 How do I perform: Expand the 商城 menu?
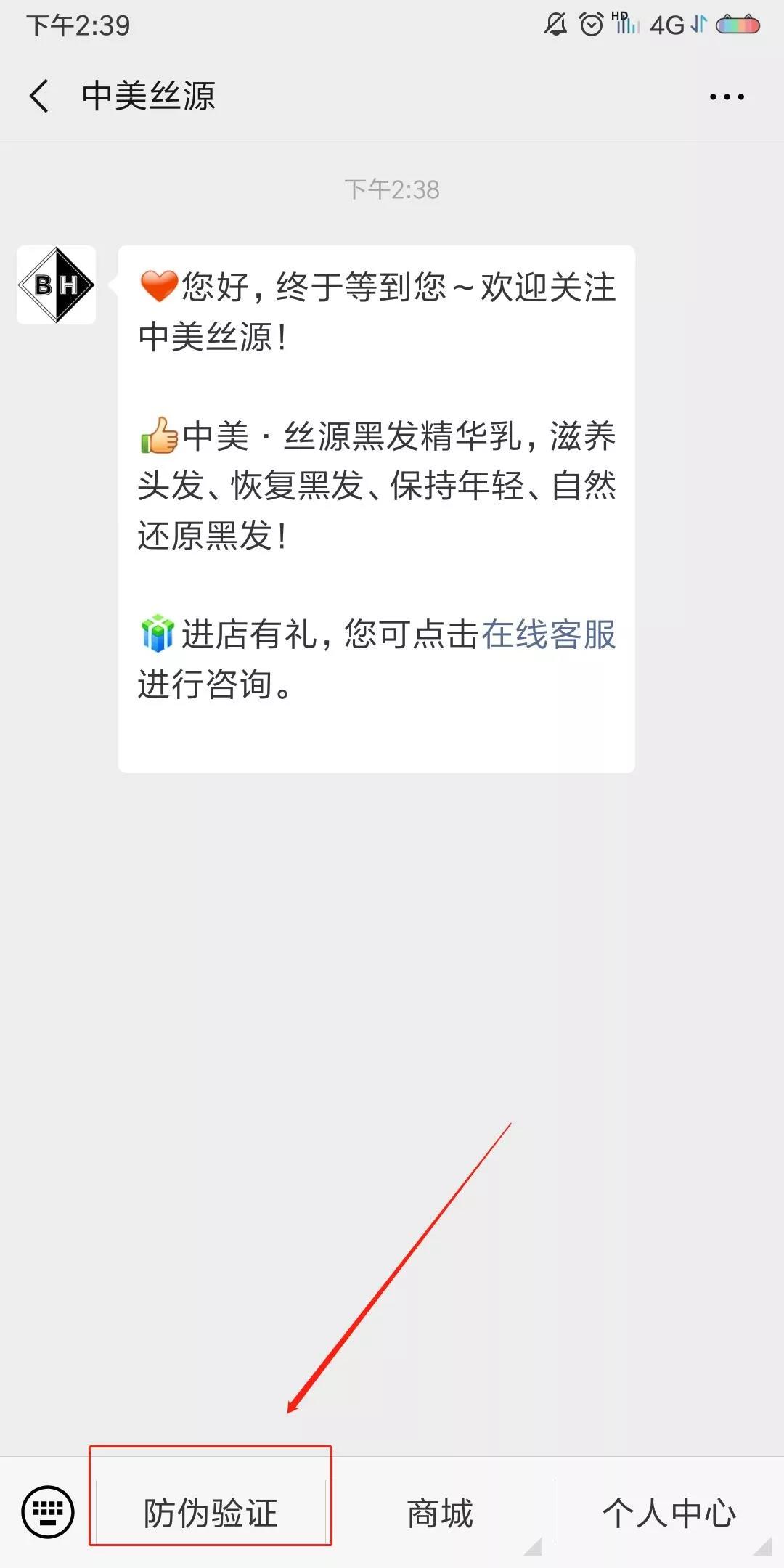pos(440,1514)
